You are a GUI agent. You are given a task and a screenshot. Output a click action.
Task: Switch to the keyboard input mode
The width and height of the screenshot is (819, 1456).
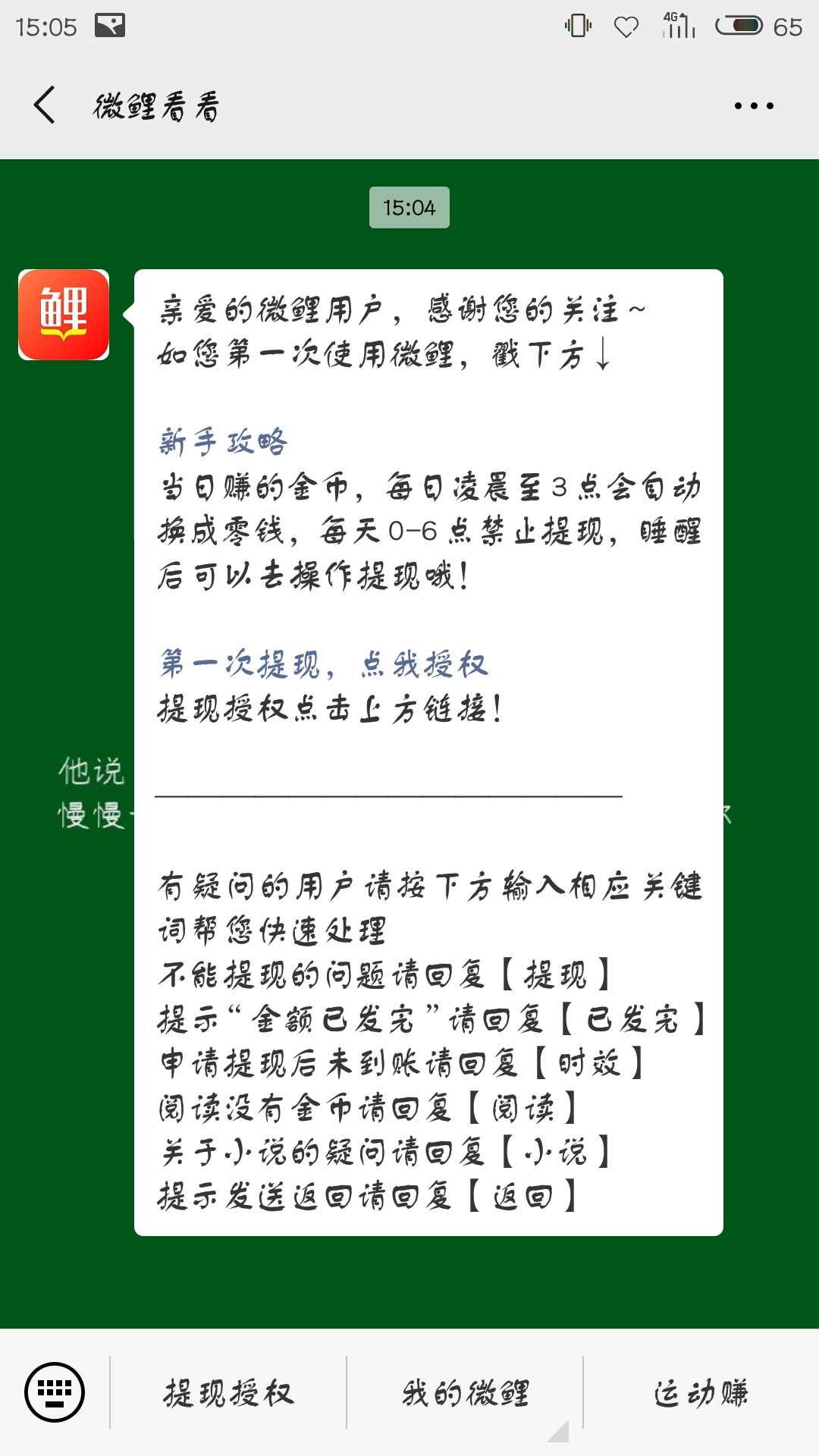55,1392
